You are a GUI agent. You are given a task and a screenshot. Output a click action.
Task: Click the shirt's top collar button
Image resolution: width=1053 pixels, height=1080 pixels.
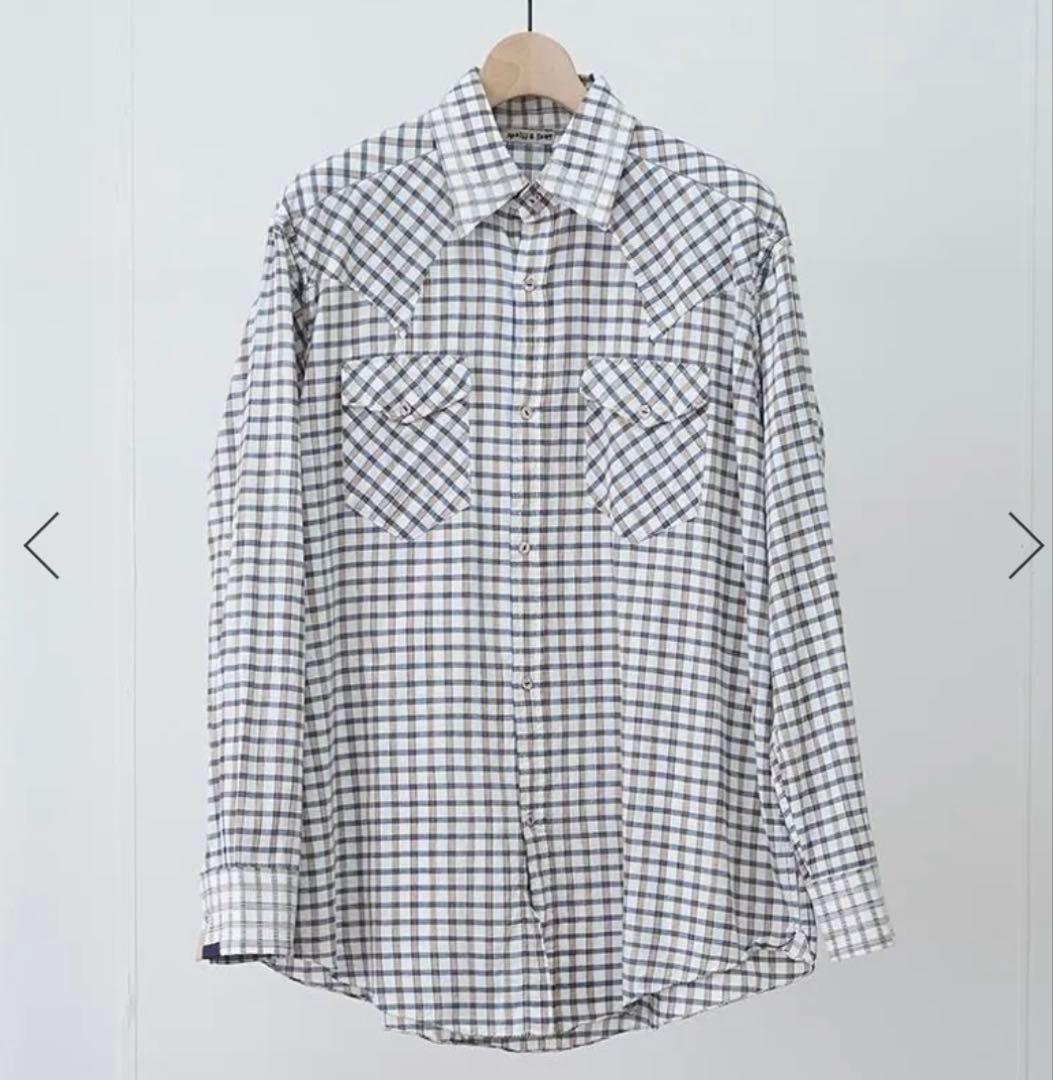[533, 200]
